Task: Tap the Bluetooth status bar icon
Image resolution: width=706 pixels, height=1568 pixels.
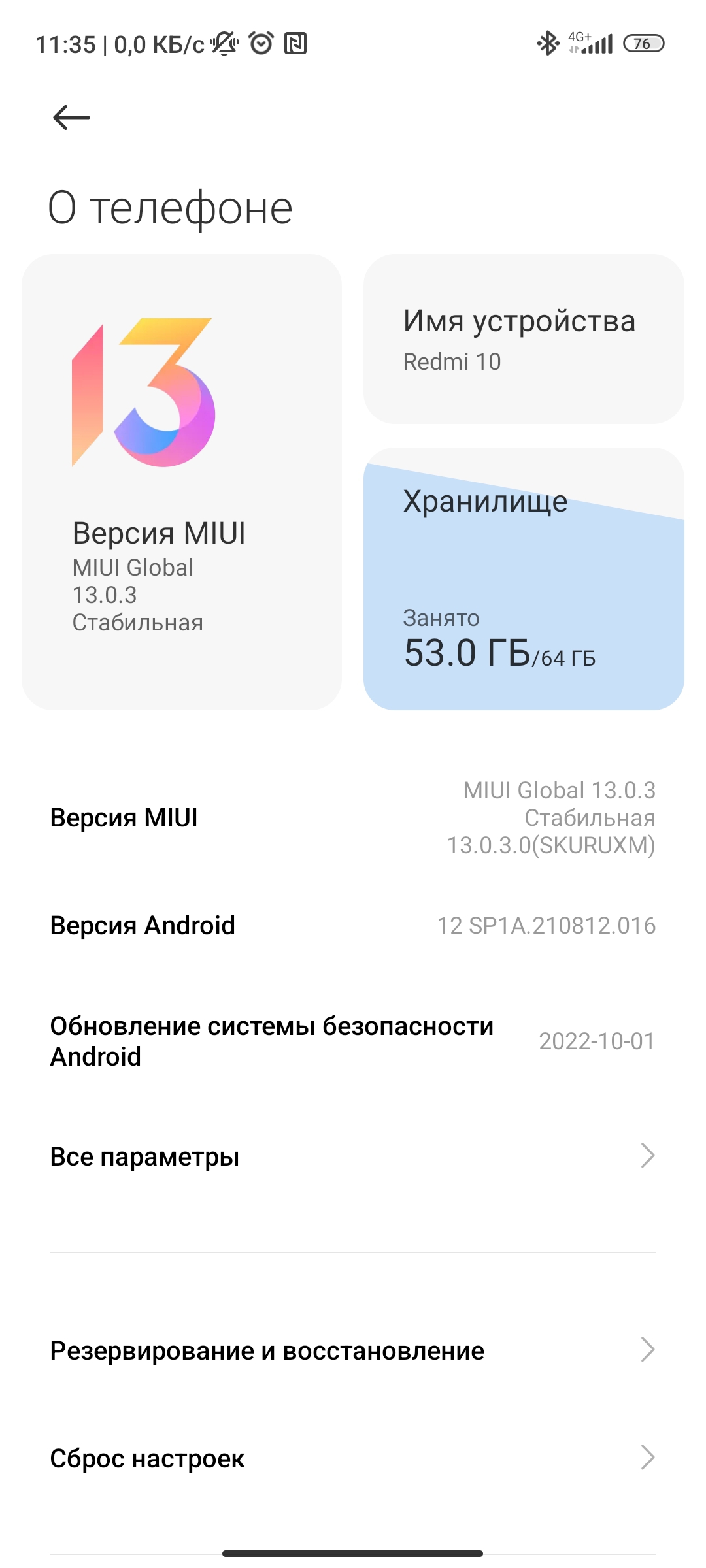Action: click(547, 42)
